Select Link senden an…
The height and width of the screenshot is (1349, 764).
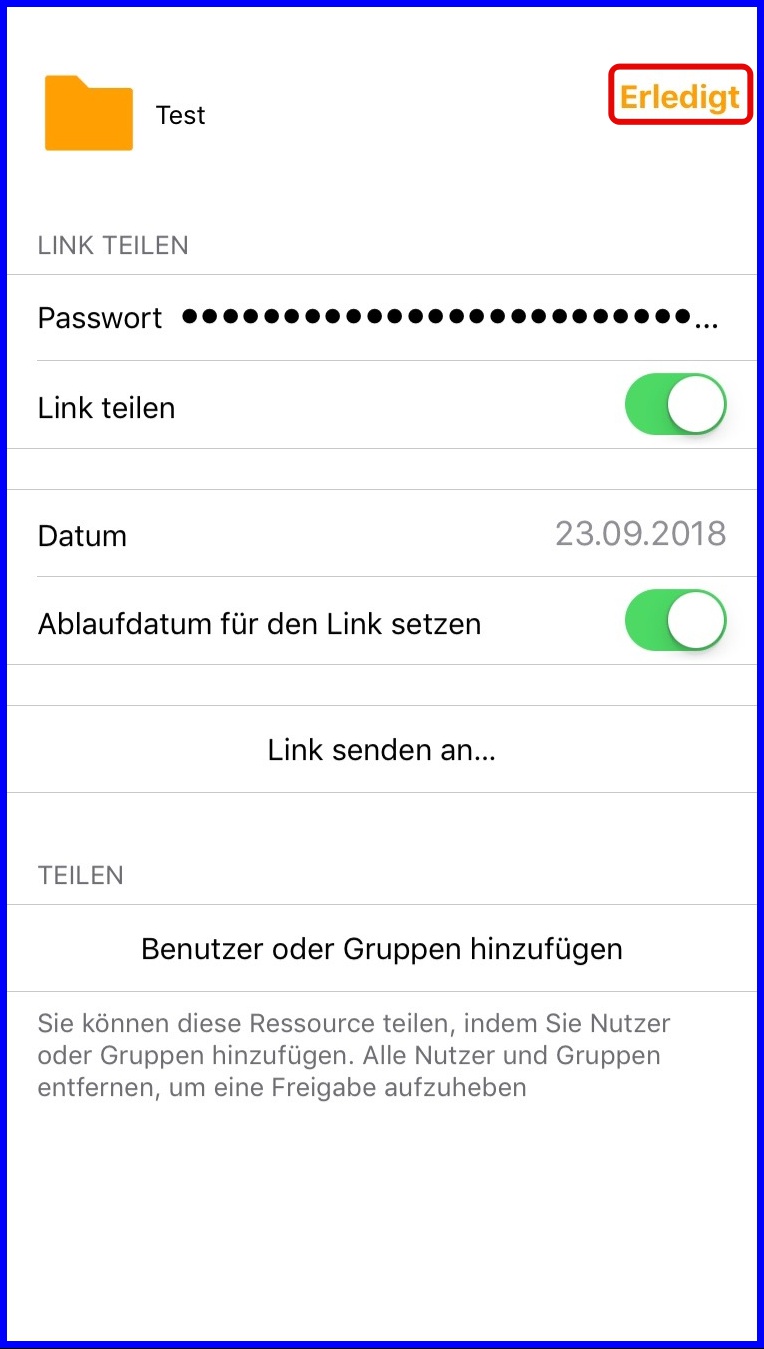382,749
